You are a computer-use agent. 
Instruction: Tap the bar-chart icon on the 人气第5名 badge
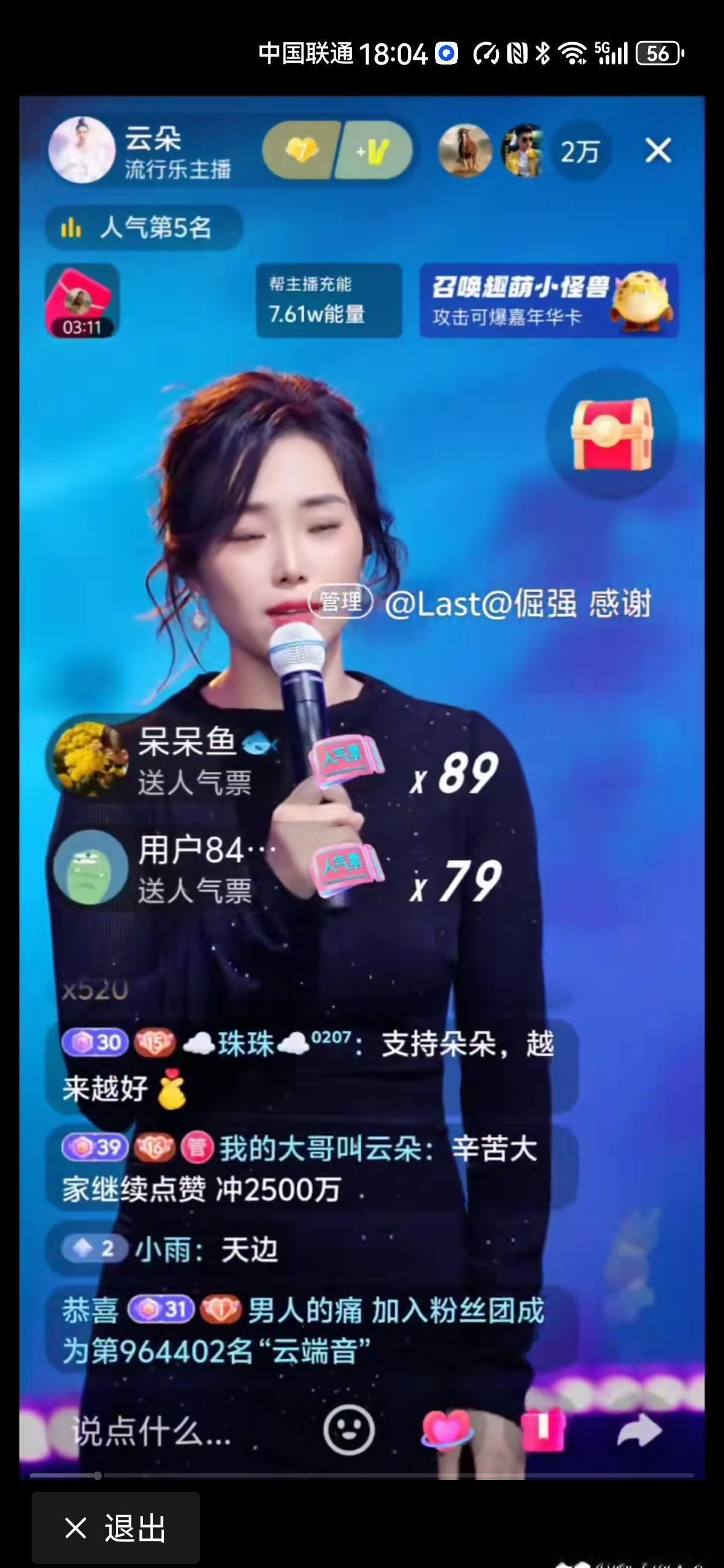coord(73,226)
